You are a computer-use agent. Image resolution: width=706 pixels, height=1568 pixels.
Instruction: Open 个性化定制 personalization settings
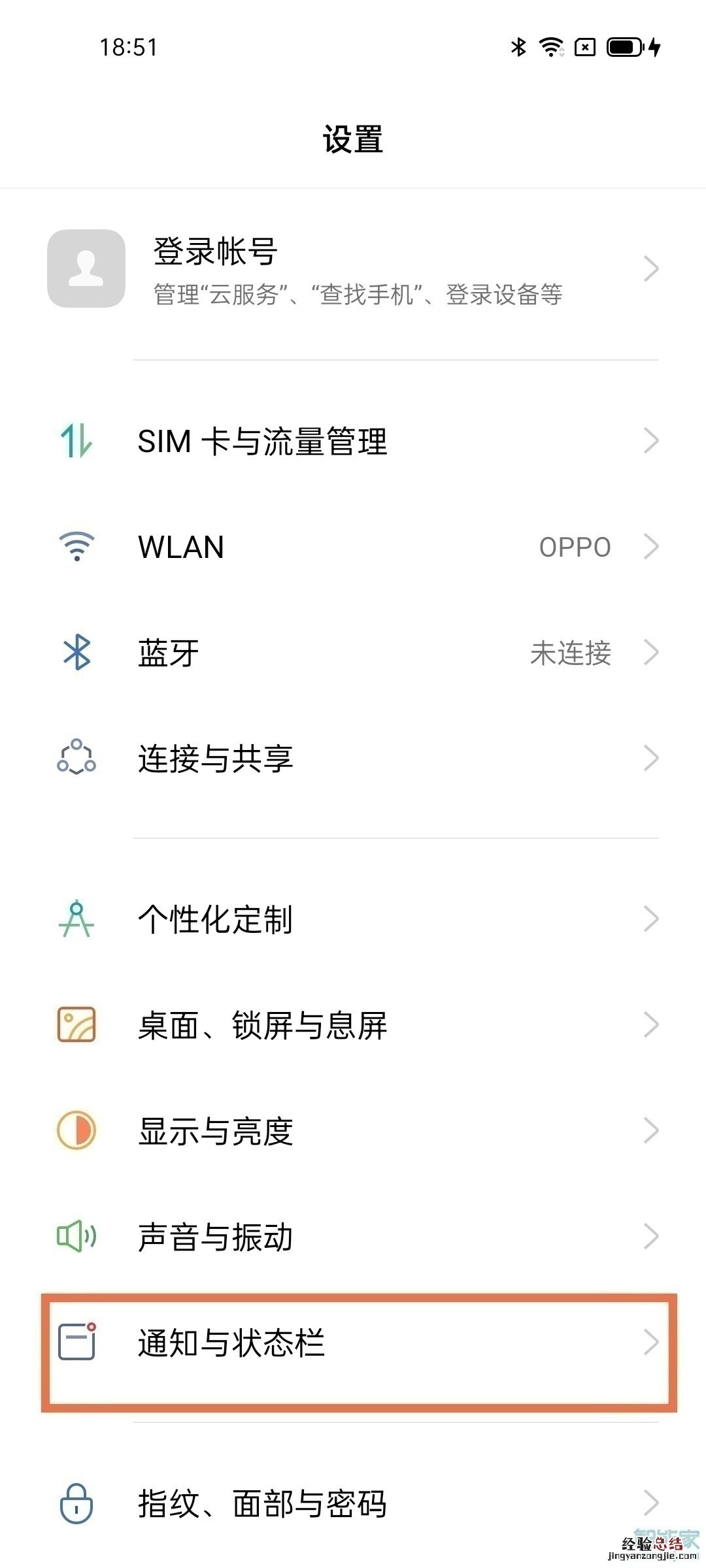click(x=353, y=919)
